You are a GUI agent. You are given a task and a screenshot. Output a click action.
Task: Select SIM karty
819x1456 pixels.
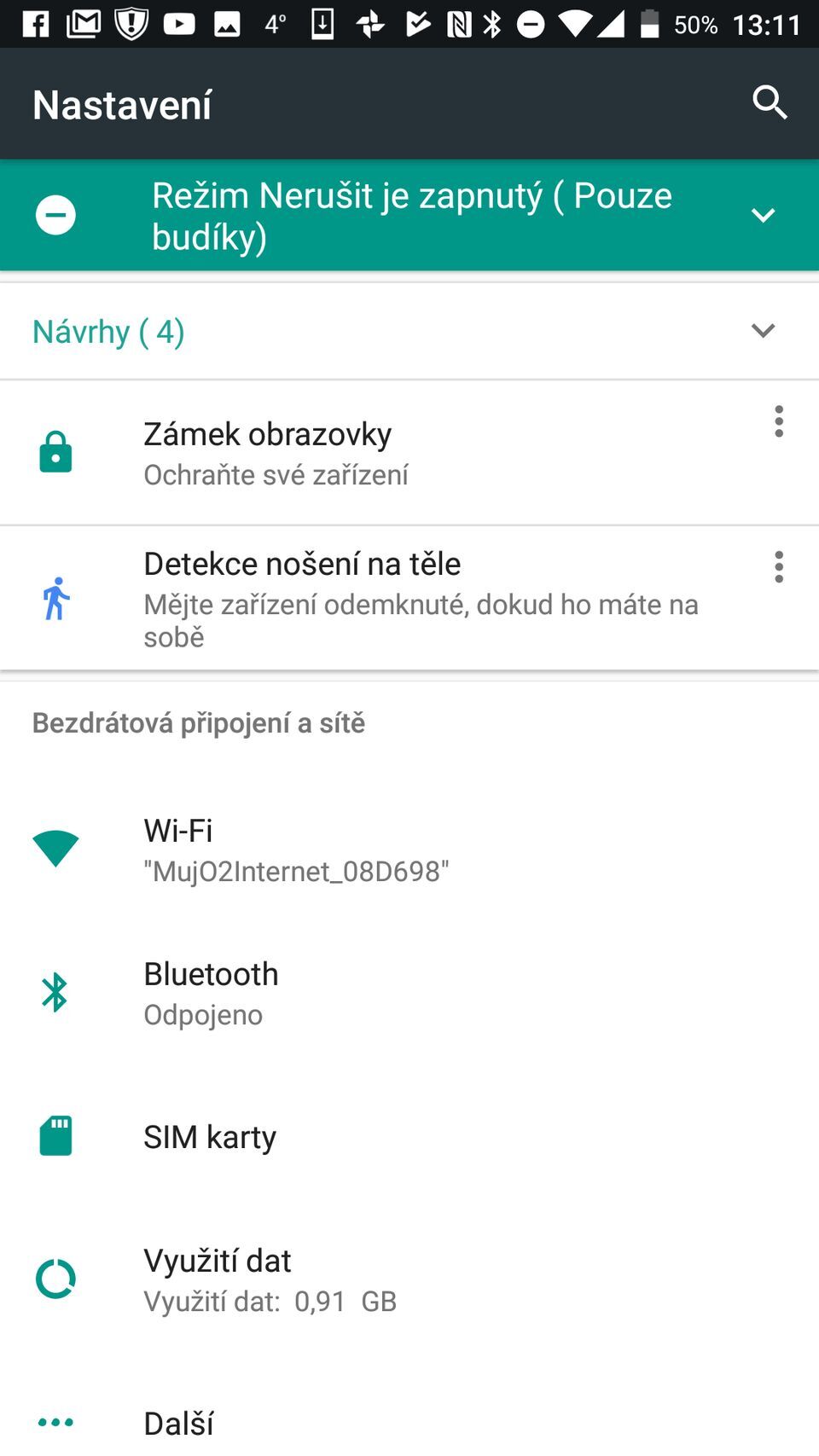[341, 1137]
